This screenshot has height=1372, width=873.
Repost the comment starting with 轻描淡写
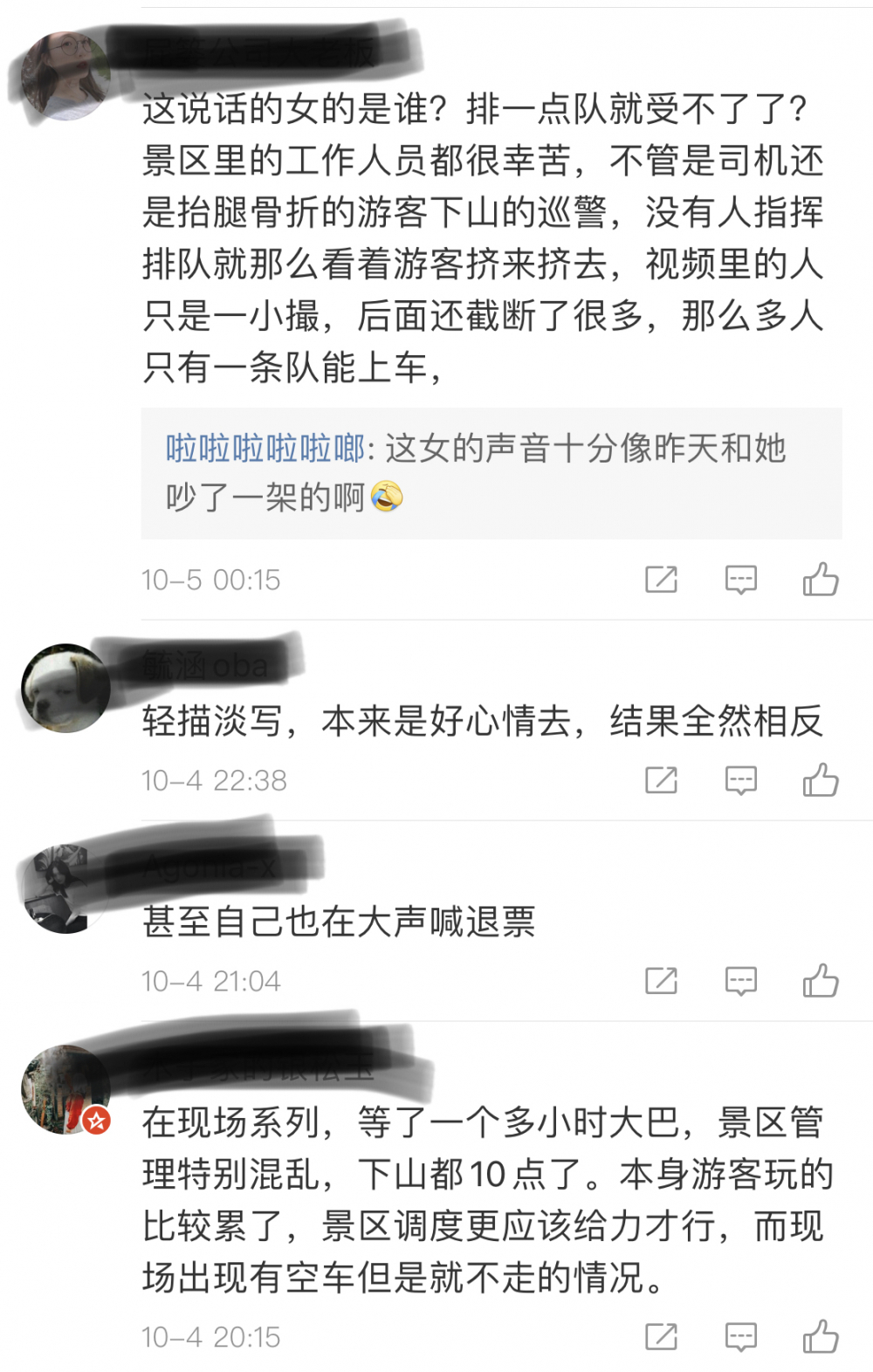coord(661,780)
